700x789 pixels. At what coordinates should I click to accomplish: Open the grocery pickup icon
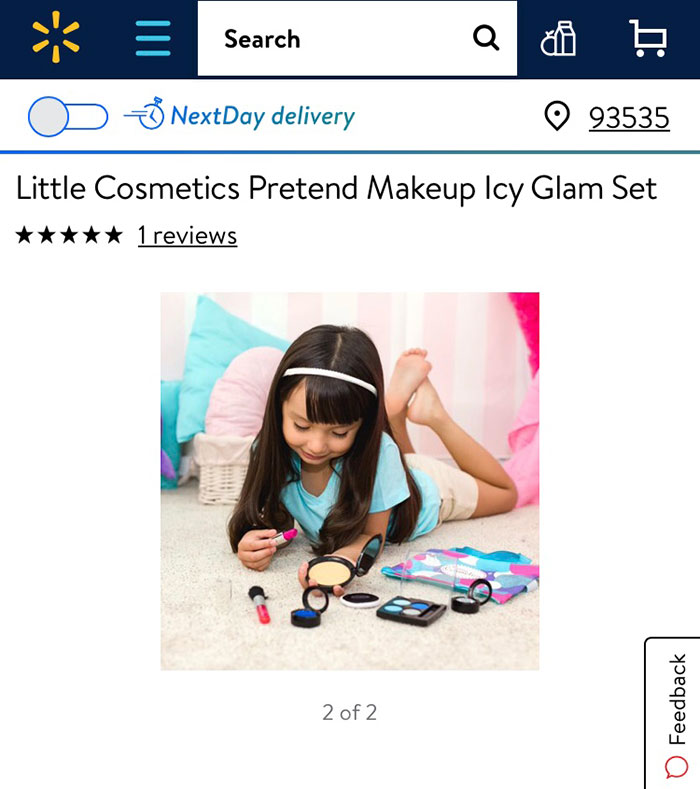click(558, 38)
